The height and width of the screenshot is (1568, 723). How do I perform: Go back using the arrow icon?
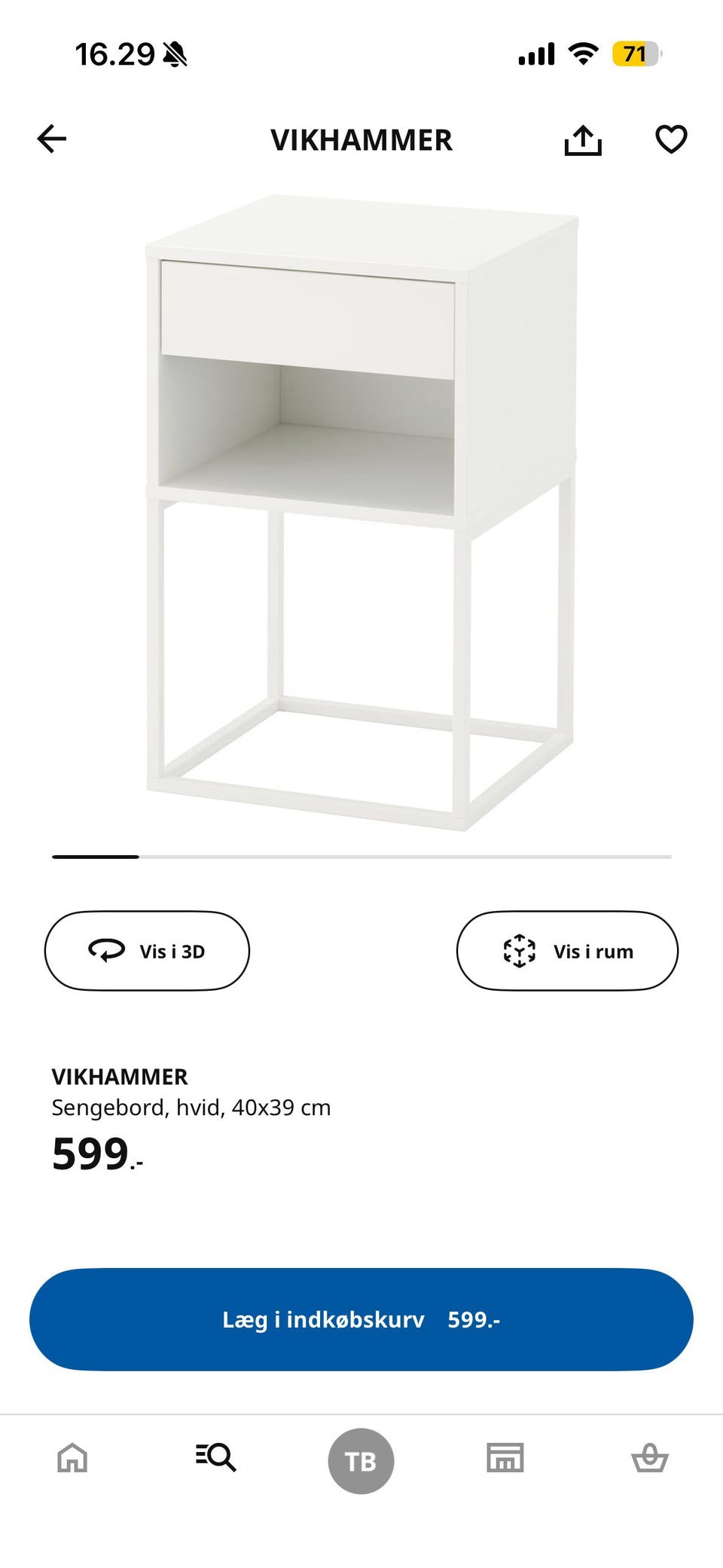52,139
